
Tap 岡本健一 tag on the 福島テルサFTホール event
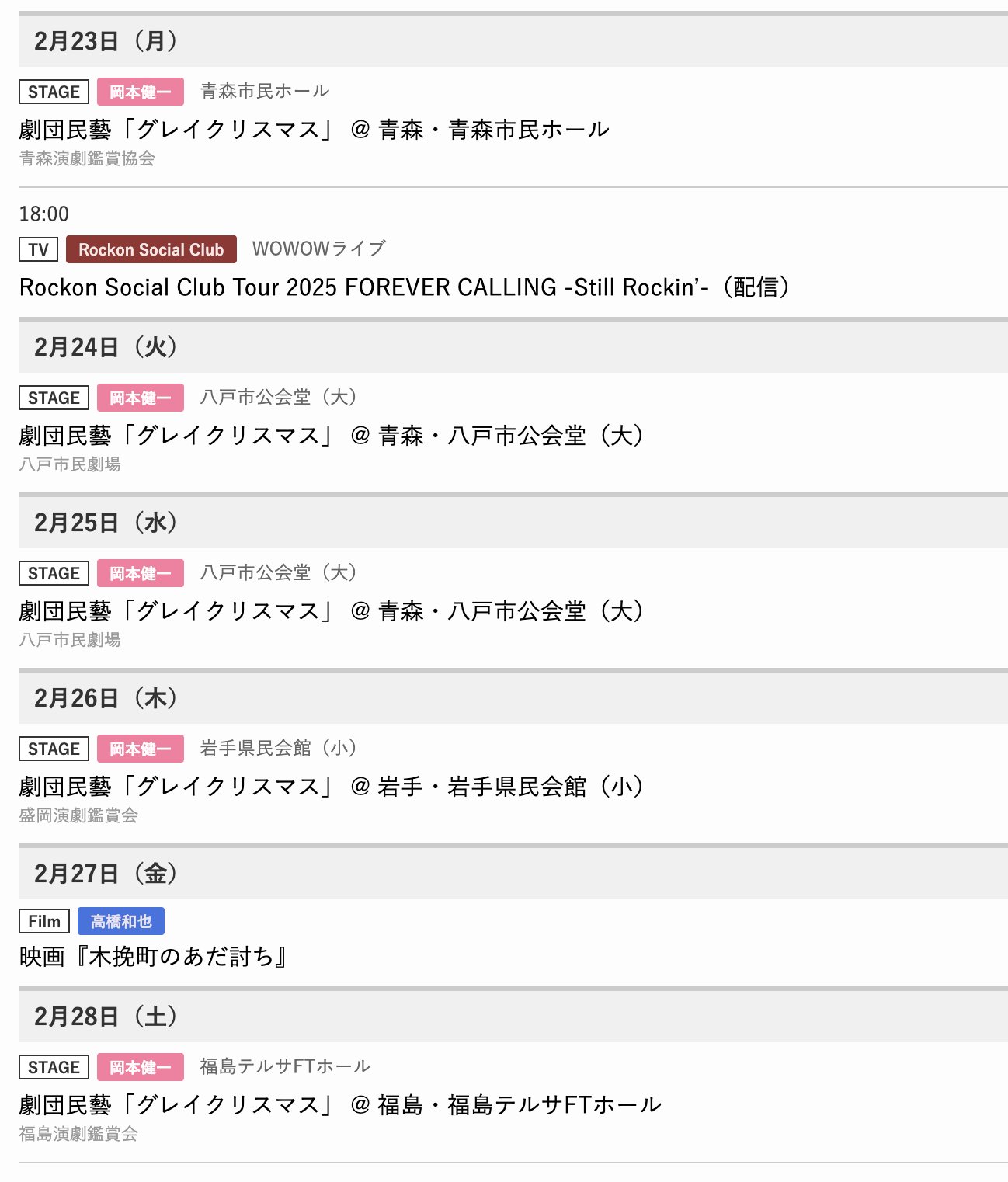140,1067
